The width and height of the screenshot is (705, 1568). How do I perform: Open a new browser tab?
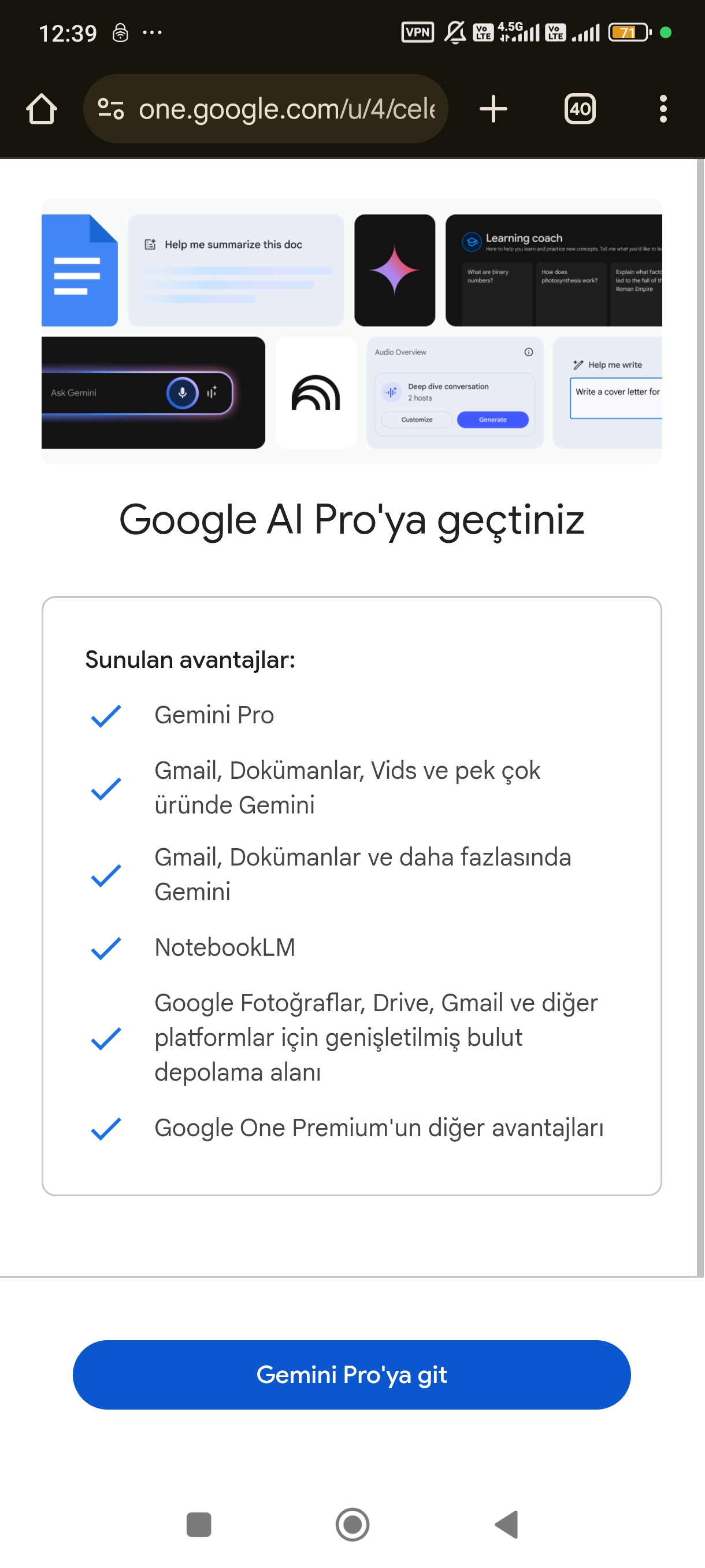(x=493, y=110)
